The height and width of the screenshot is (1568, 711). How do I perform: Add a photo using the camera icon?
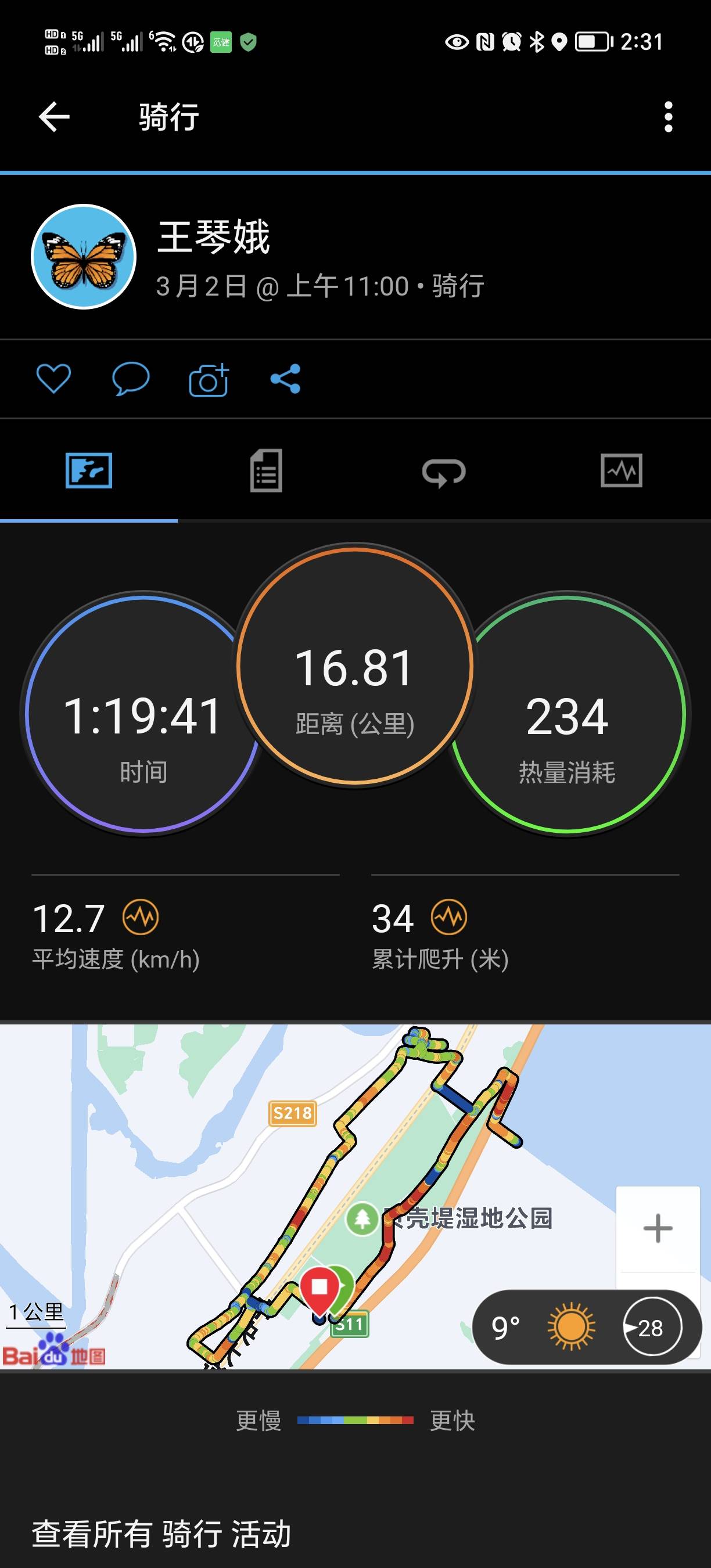pyautogui.click(x=208, y=379)
